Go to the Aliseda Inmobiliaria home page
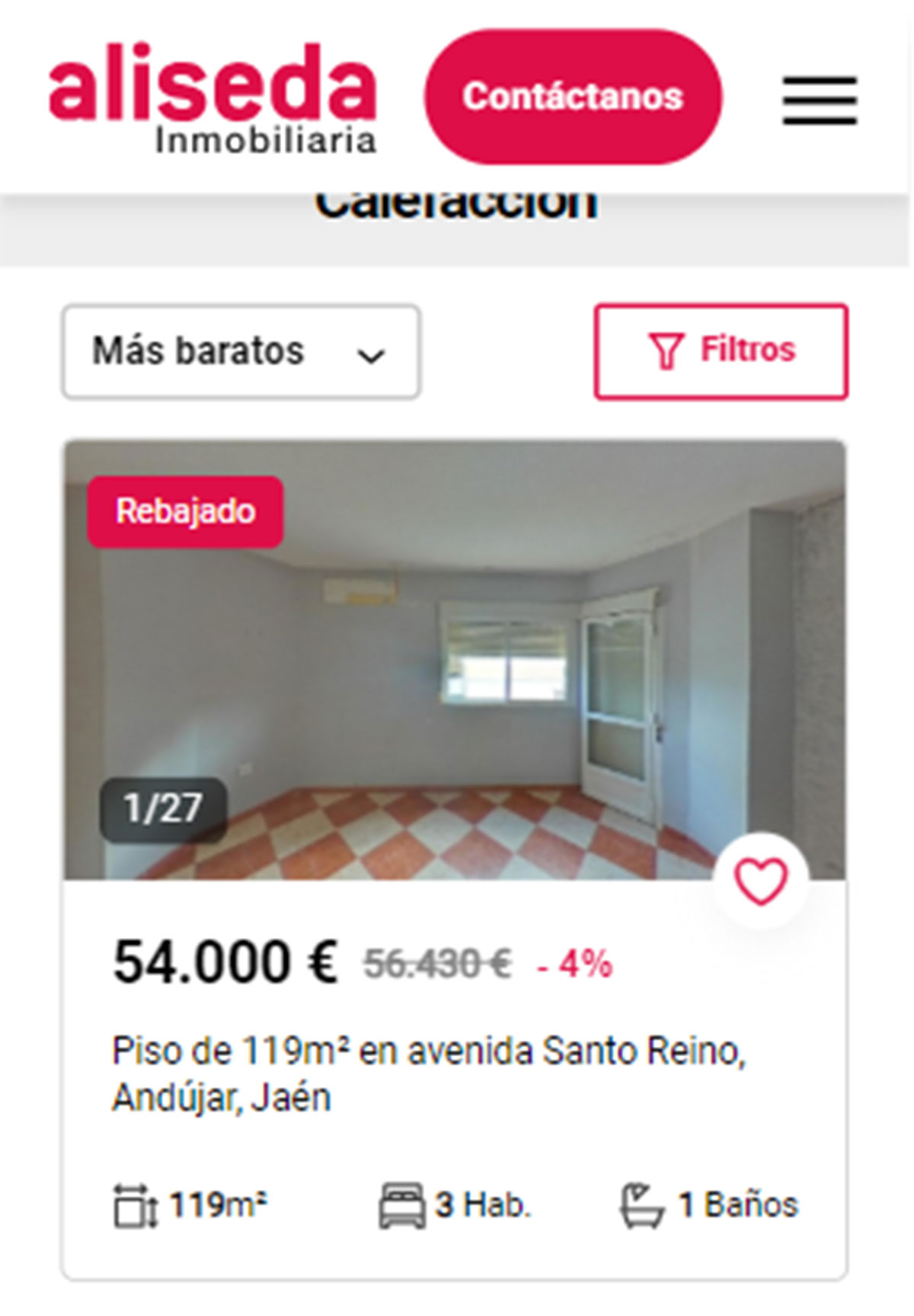 click(x=213, y=99)
